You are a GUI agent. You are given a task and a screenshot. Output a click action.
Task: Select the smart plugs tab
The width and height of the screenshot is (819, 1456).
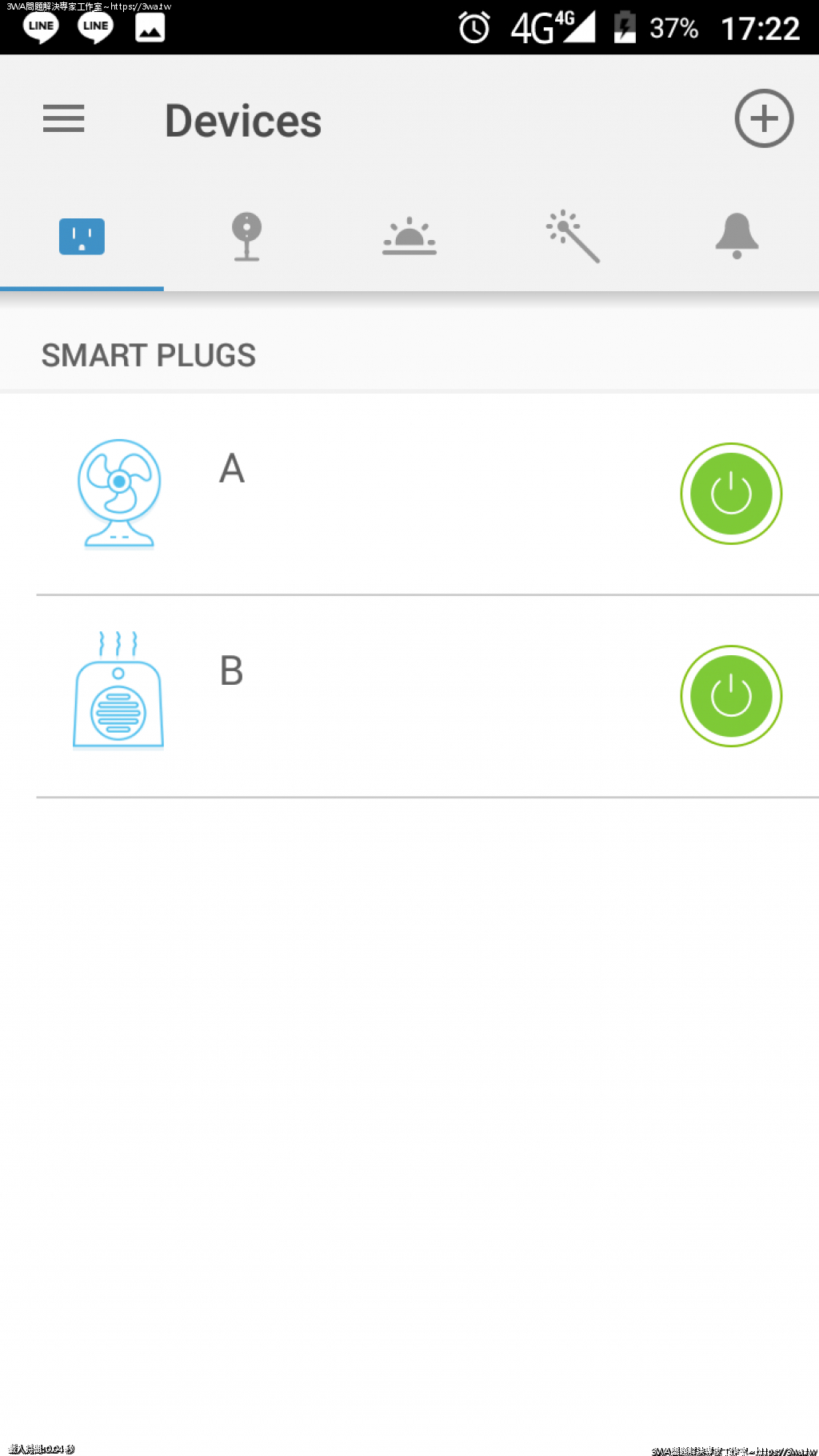click(82, 237)
